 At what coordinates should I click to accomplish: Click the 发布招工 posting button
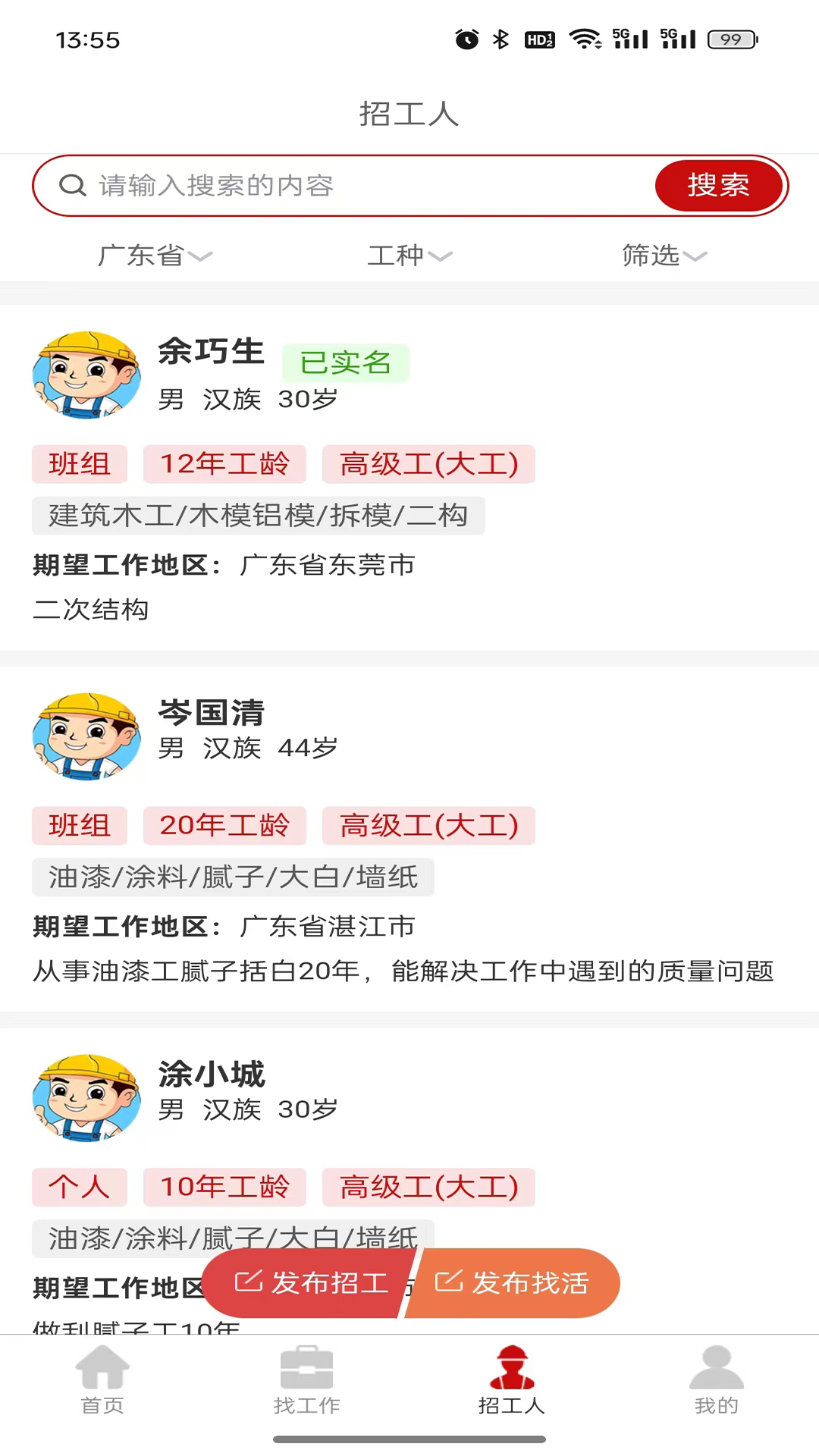(311, 1282)
